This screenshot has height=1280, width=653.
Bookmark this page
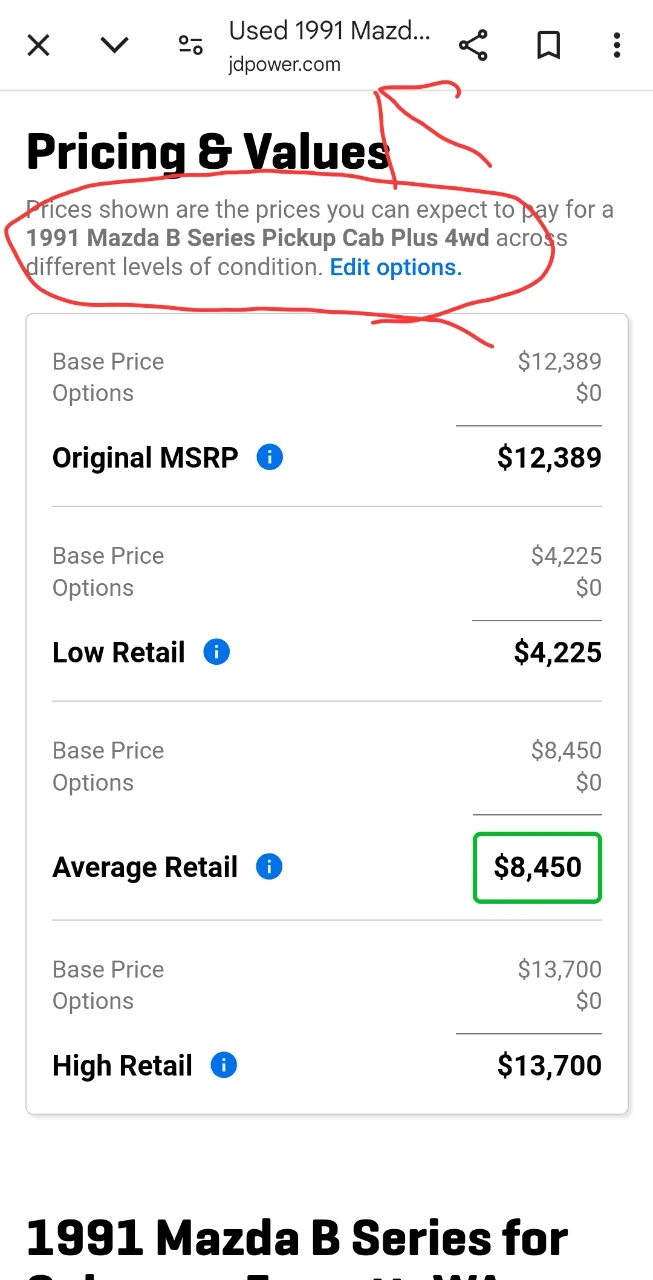point(548,45)
